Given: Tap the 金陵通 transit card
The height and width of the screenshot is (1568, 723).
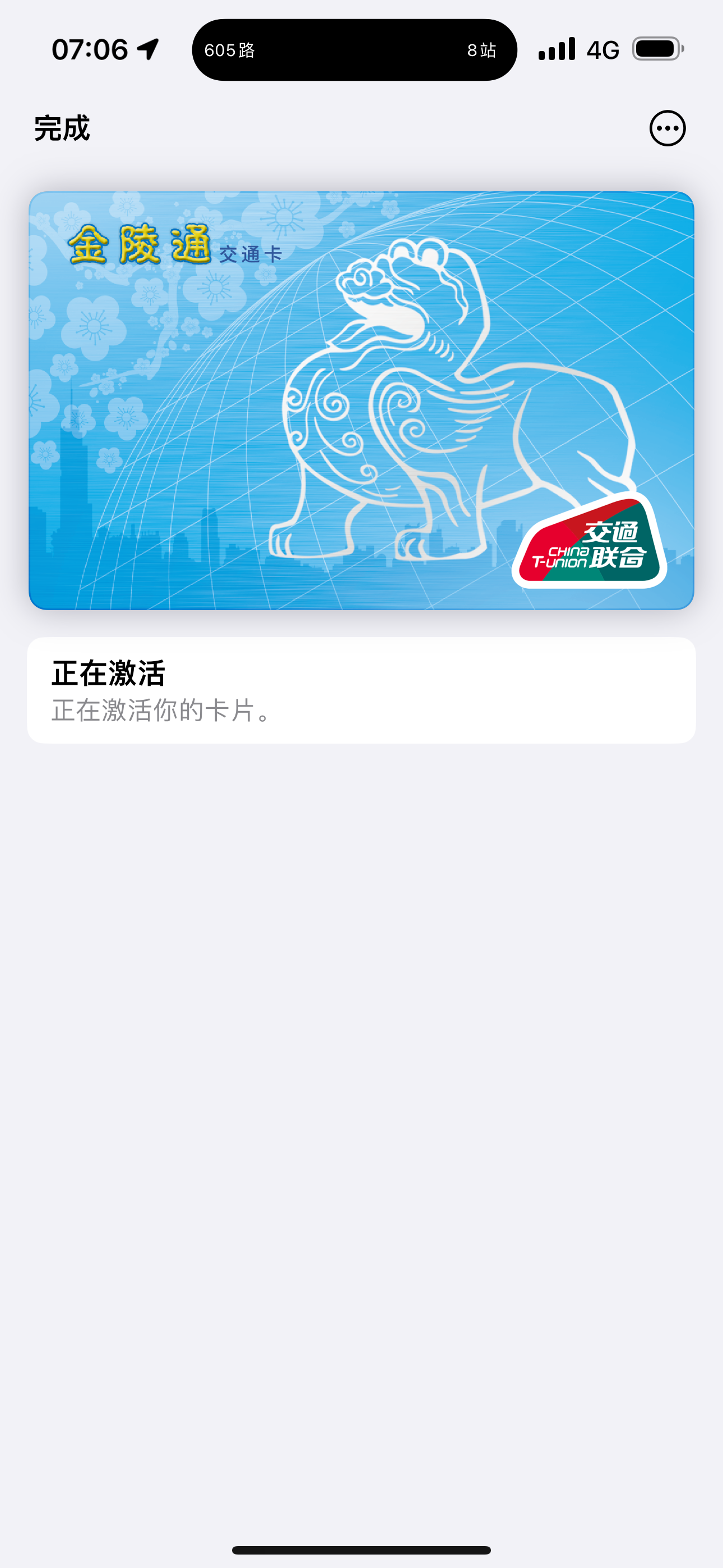Looking at the screenshot, I should pos(361,400).
